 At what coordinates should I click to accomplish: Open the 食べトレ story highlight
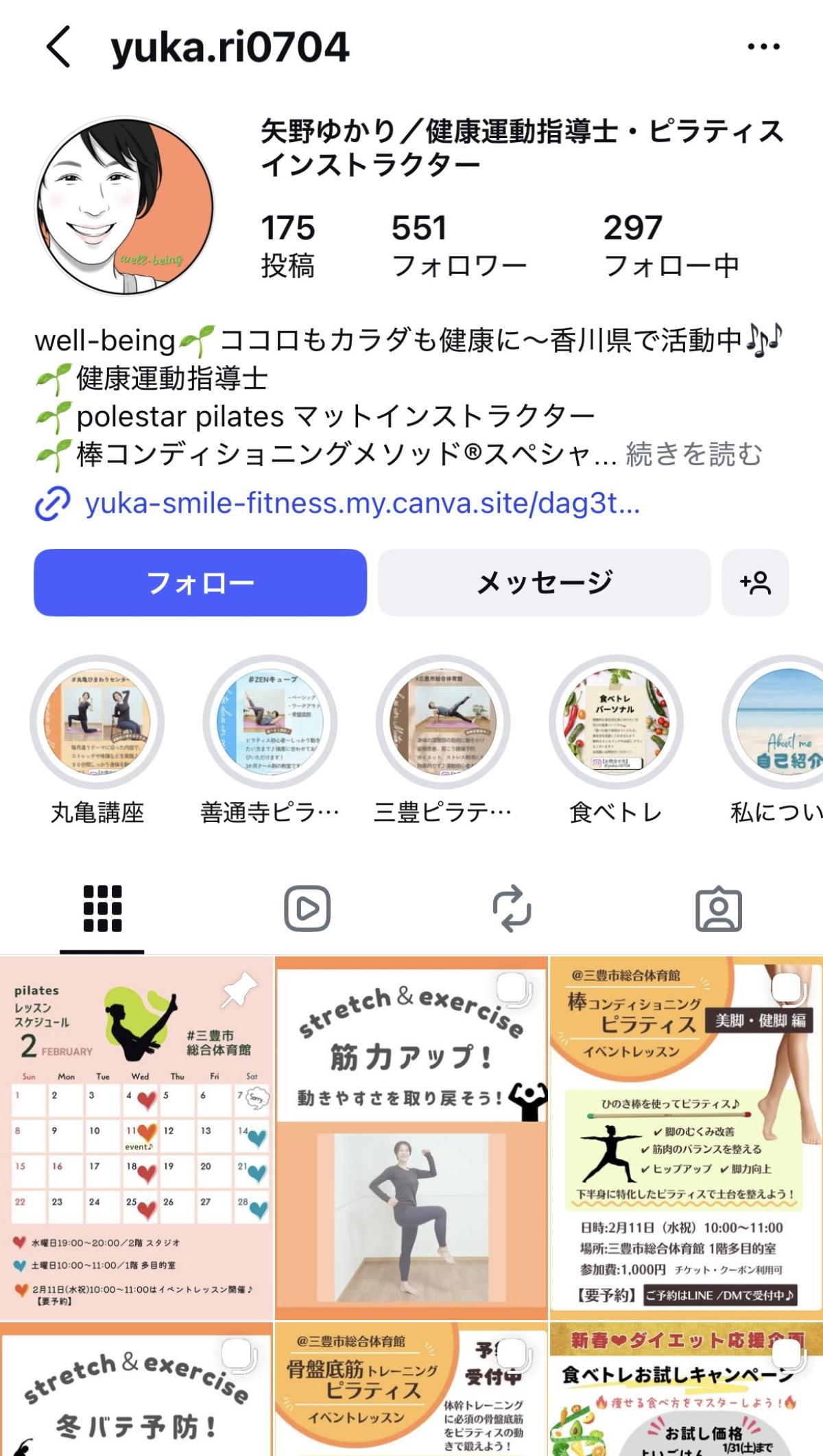[615, 722]
